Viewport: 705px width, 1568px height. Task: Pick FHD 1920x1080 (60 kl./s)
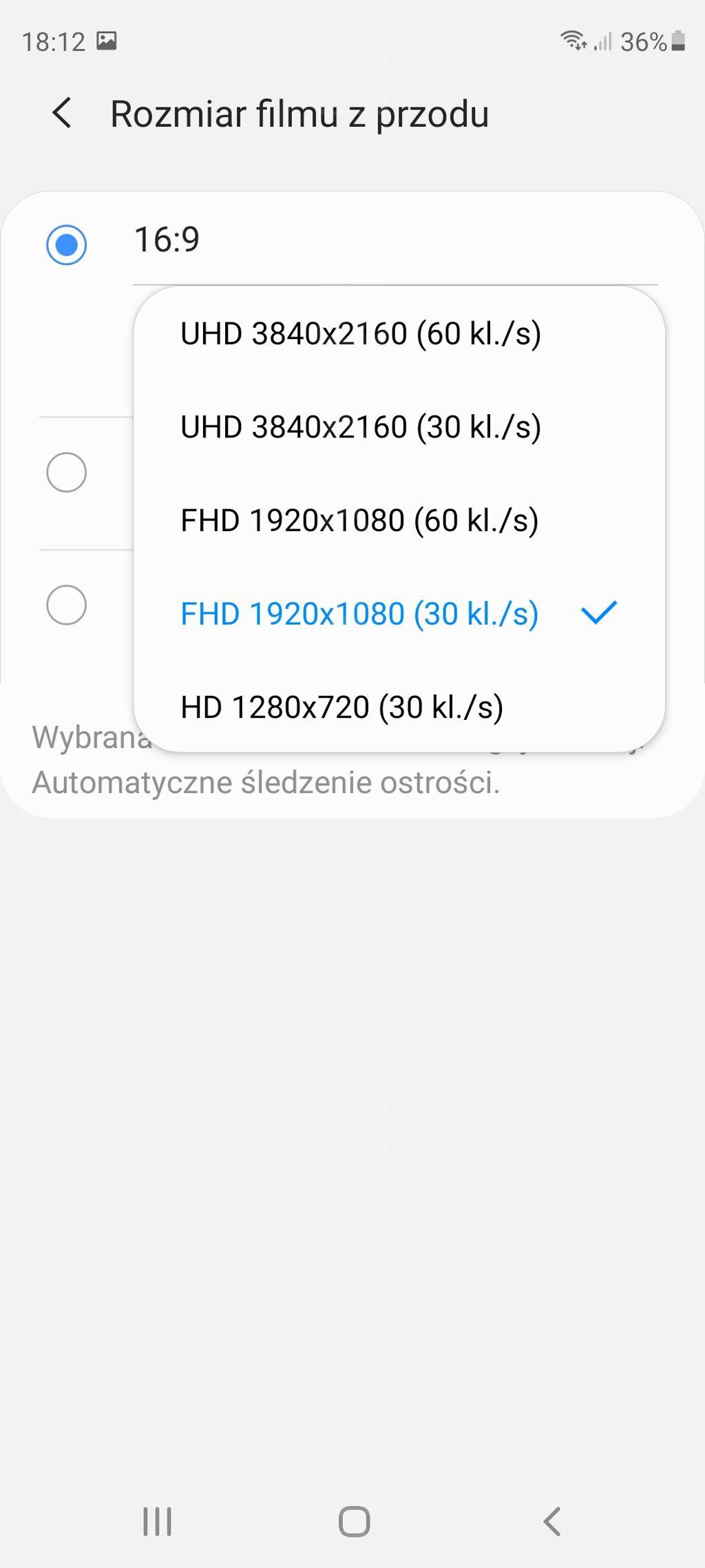point(359,520)
